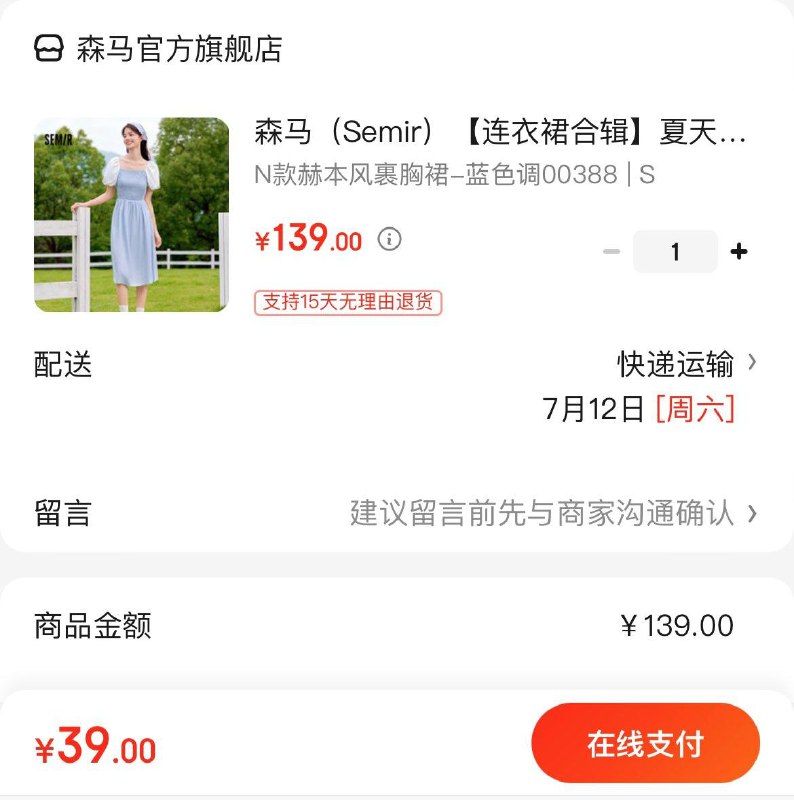Screen dimensions: 794x800
Task: Tap the plus icon to increase quantity
Action: pyautogui.click(x=739, y=252)
